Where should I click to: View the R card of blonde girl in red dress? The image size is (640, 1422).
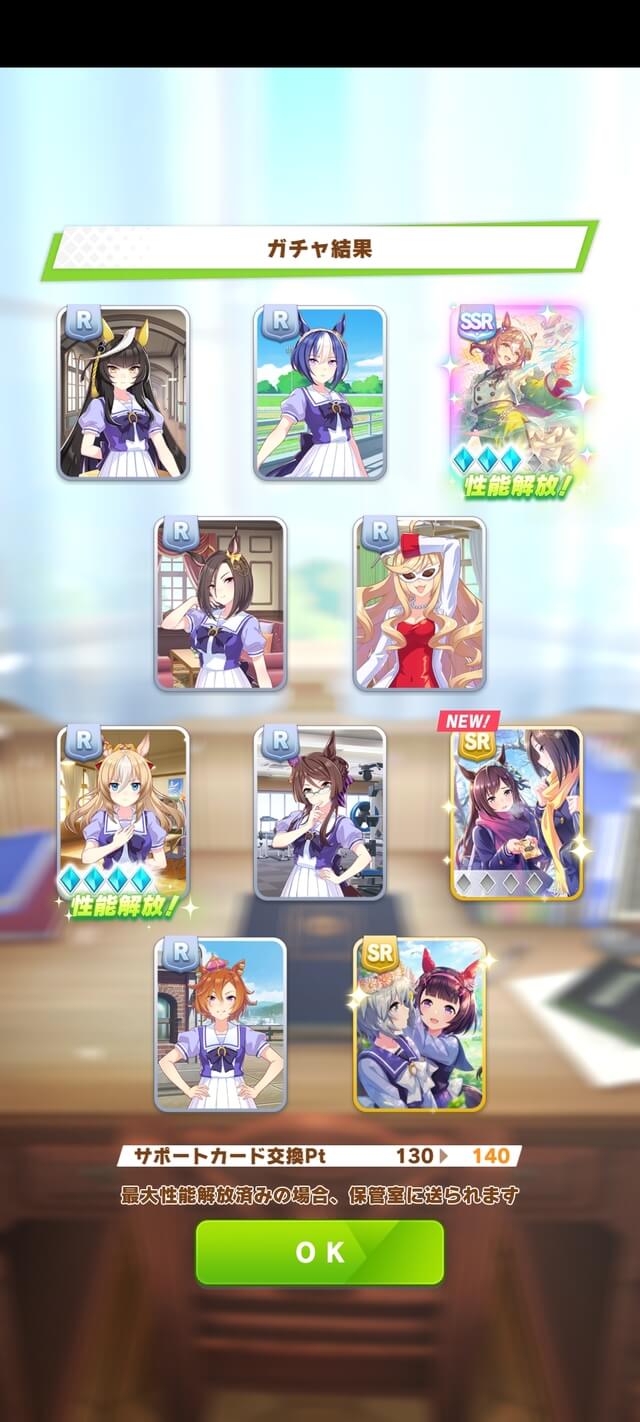coord(419,603)
